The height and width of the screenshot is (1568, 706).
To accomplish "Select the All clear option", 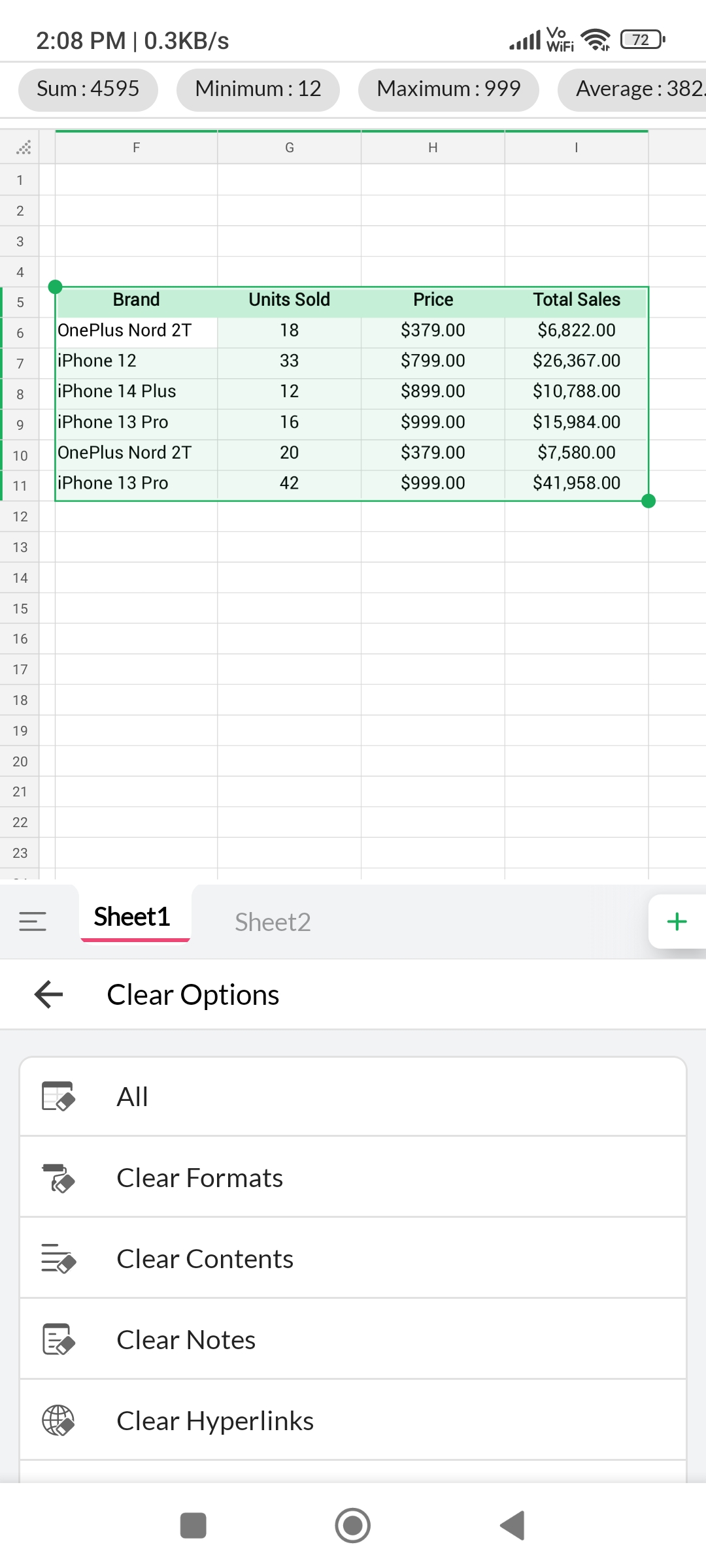I will (353, 1096).
